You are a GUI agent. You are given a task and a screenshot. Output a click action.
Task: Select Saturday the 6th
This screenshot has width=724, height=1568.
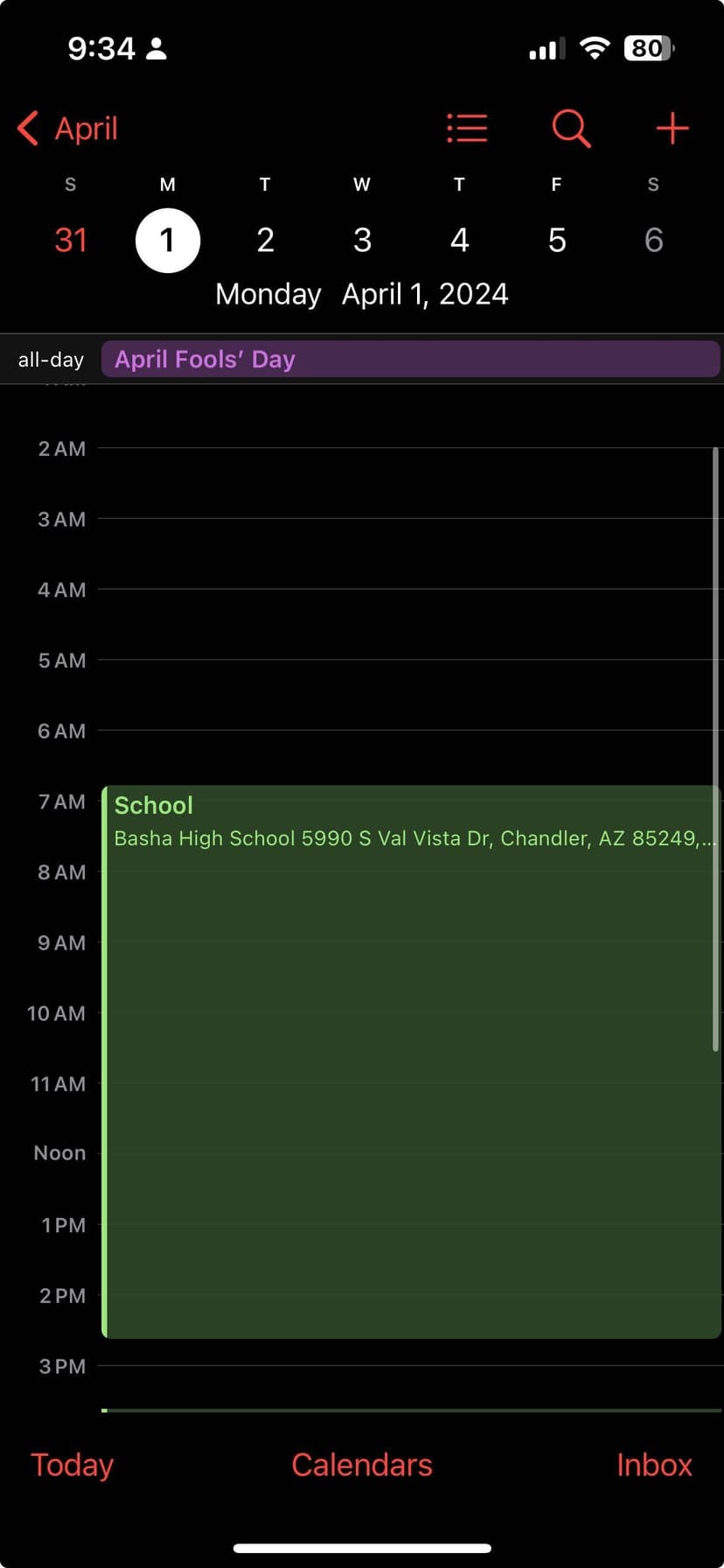click(x=653, y=241)
